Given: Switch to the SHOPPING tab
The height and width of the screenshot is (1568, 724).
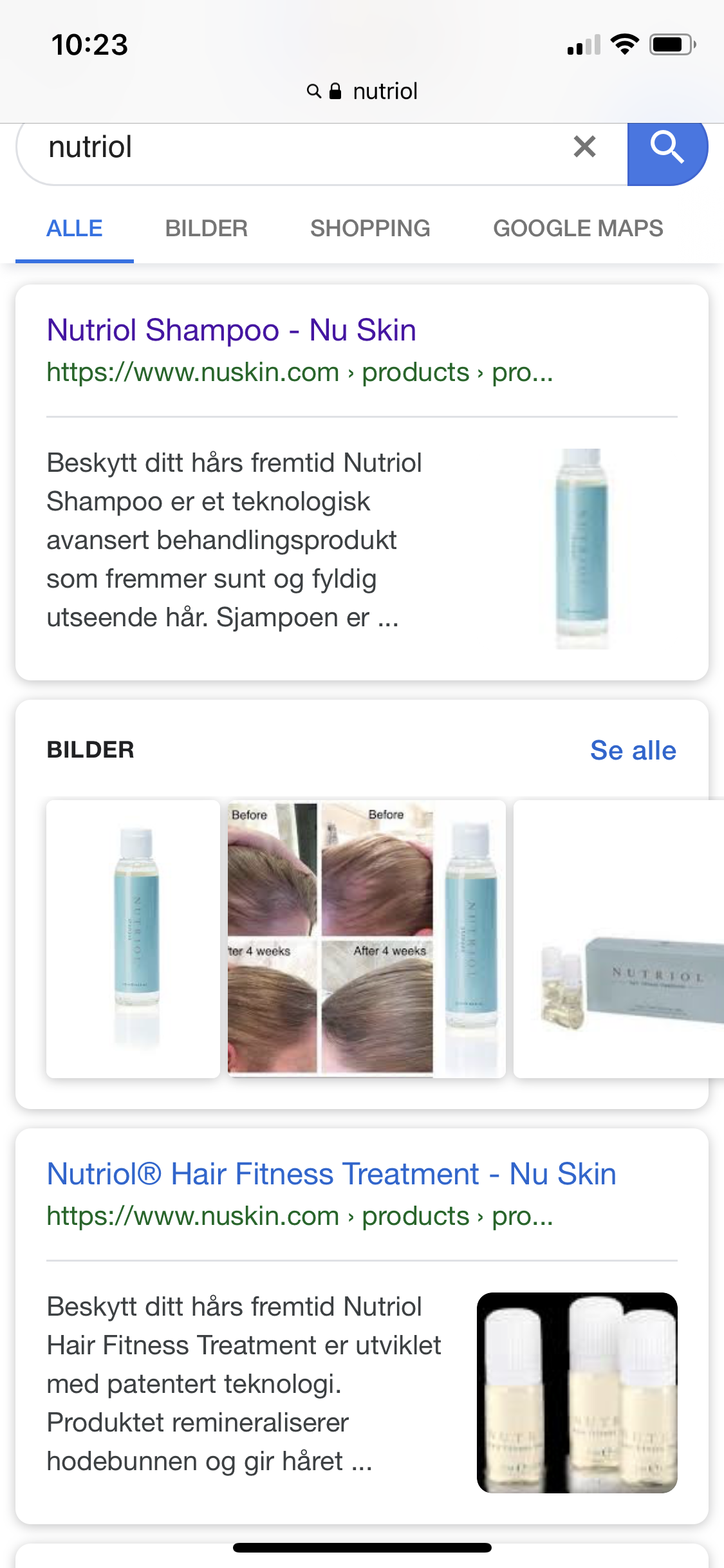Looking at the screenshot, I should [370, 229].
